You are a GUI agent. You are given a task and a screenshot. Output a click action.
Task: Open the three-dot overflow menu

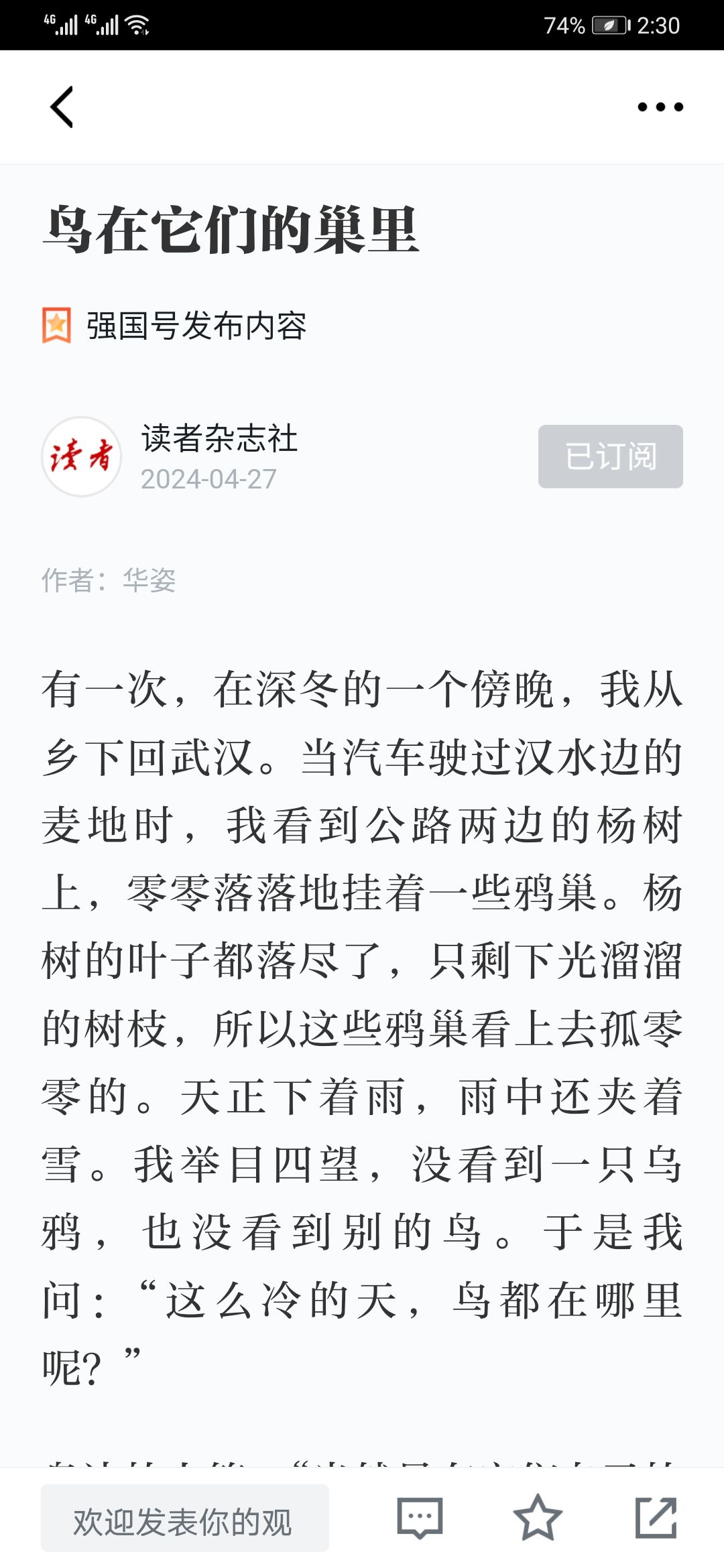coord(660,107)
